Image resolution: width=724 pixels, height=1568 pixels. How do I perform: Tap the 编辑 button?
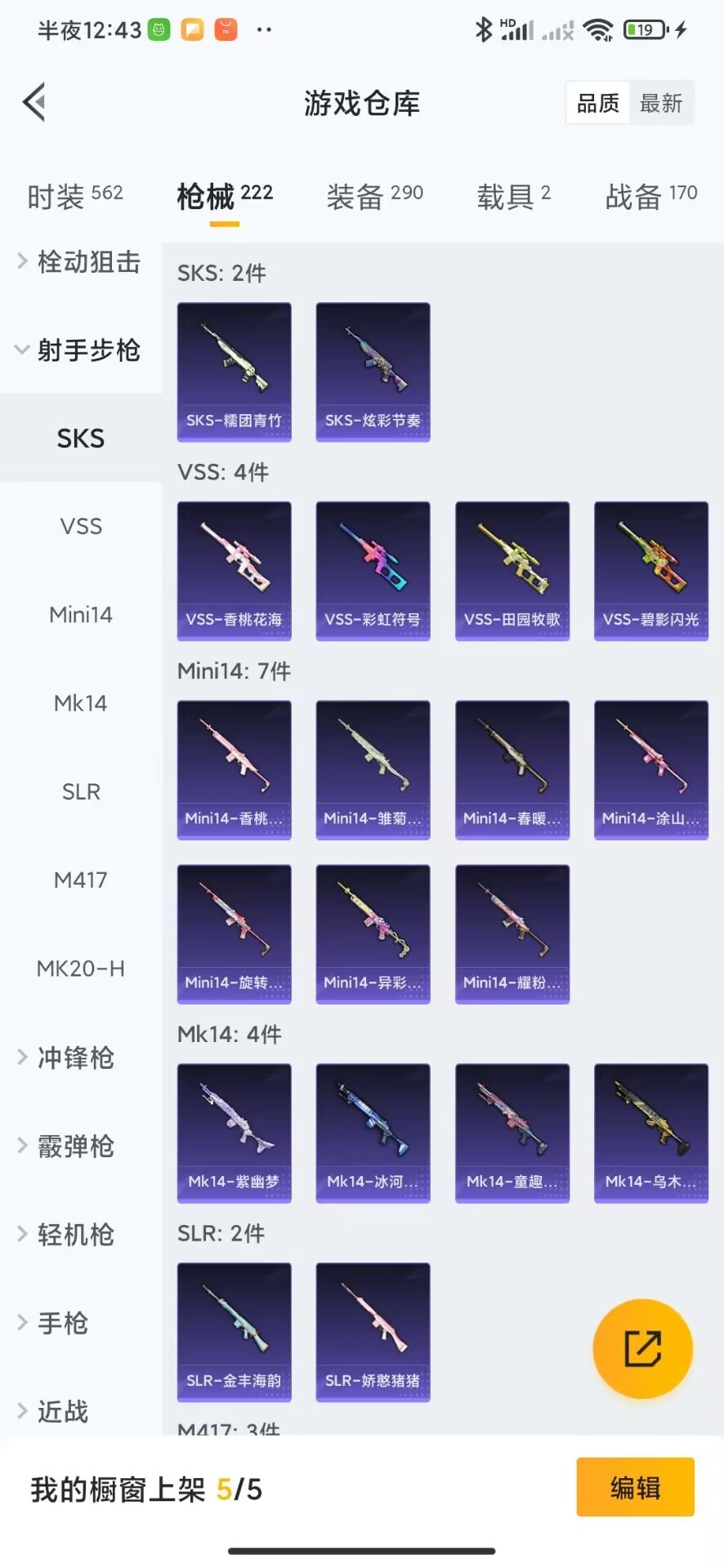[x=635, y=1487]
